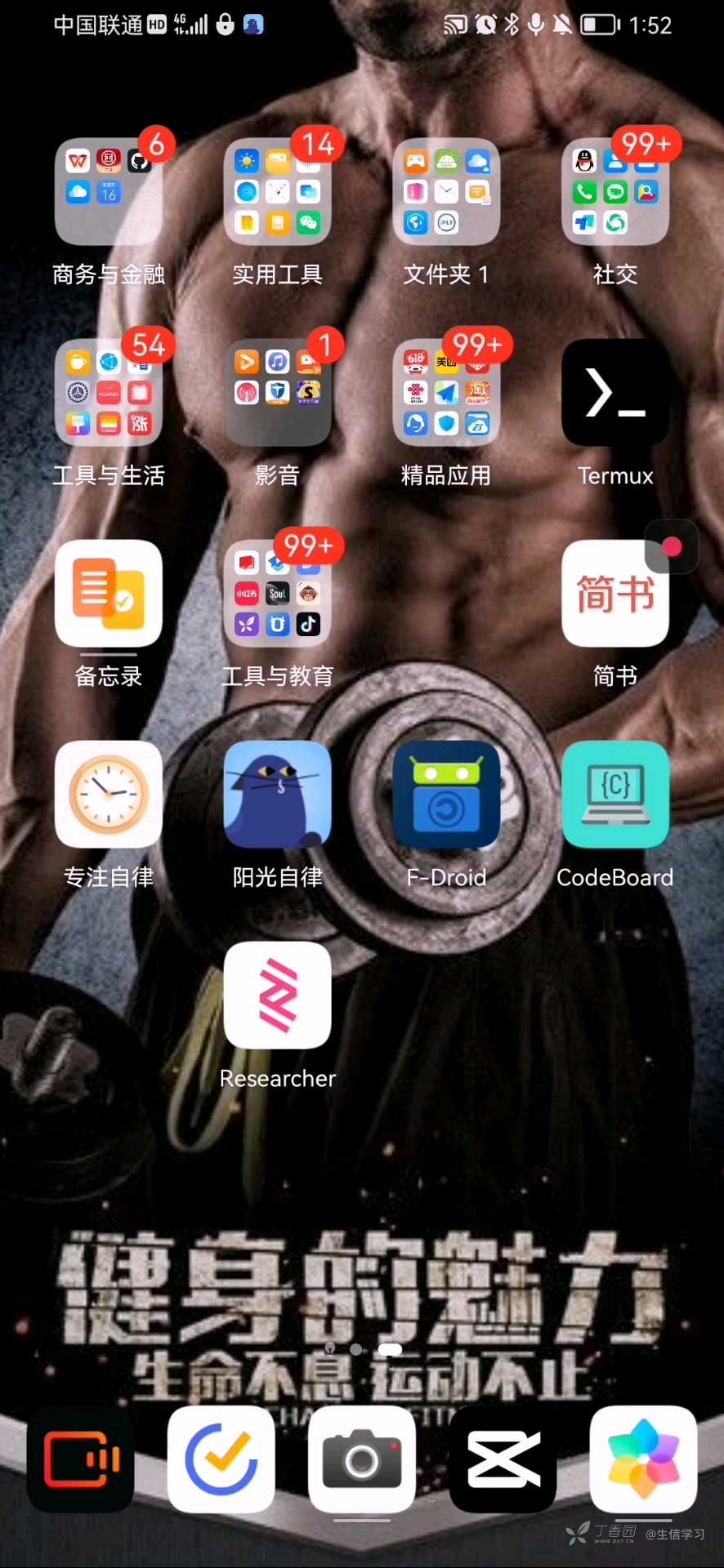Open the Researcher app

coord(278,996)
